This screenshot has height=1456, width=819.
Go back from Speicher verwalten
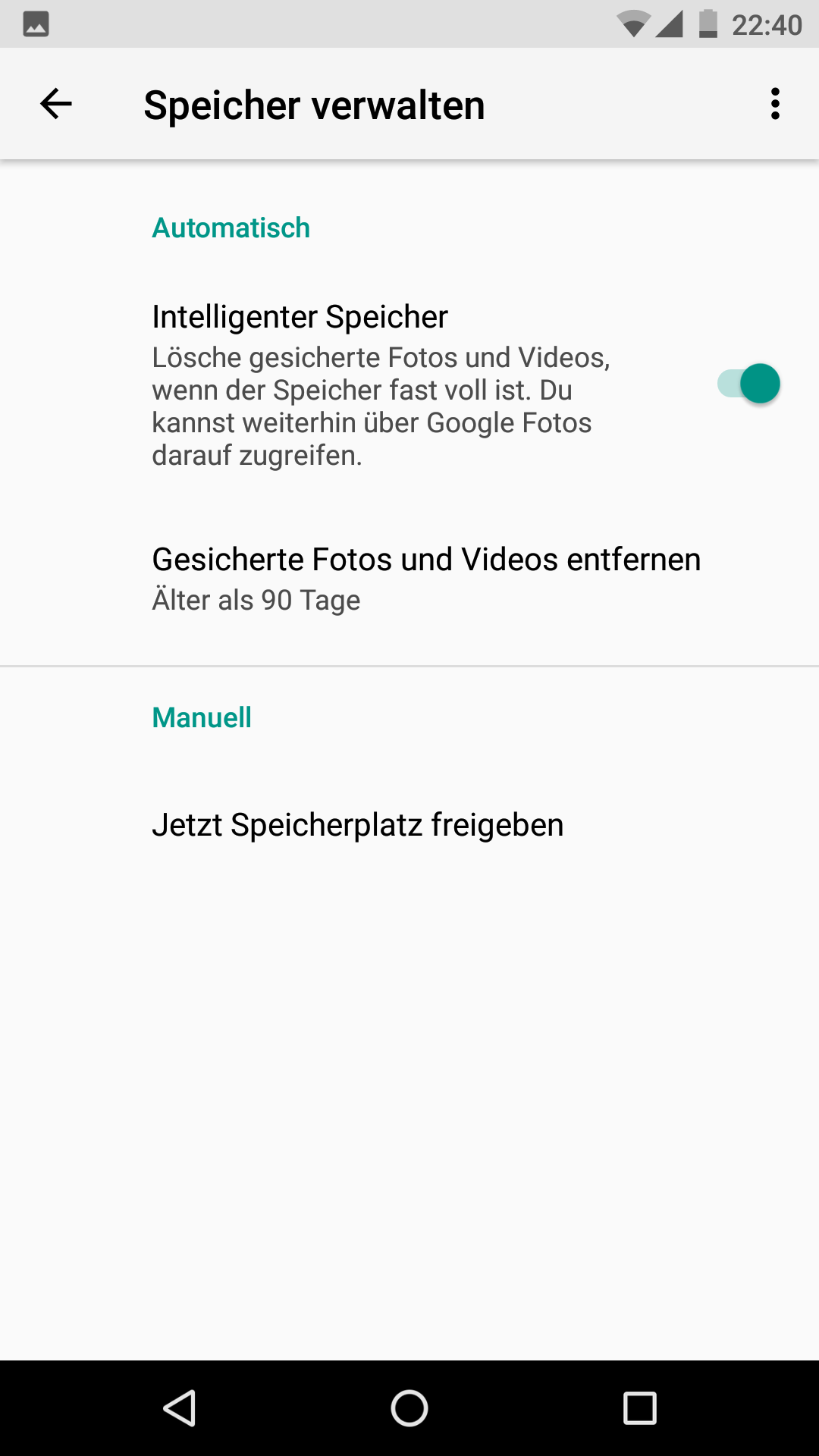click(x=56, y=104)
